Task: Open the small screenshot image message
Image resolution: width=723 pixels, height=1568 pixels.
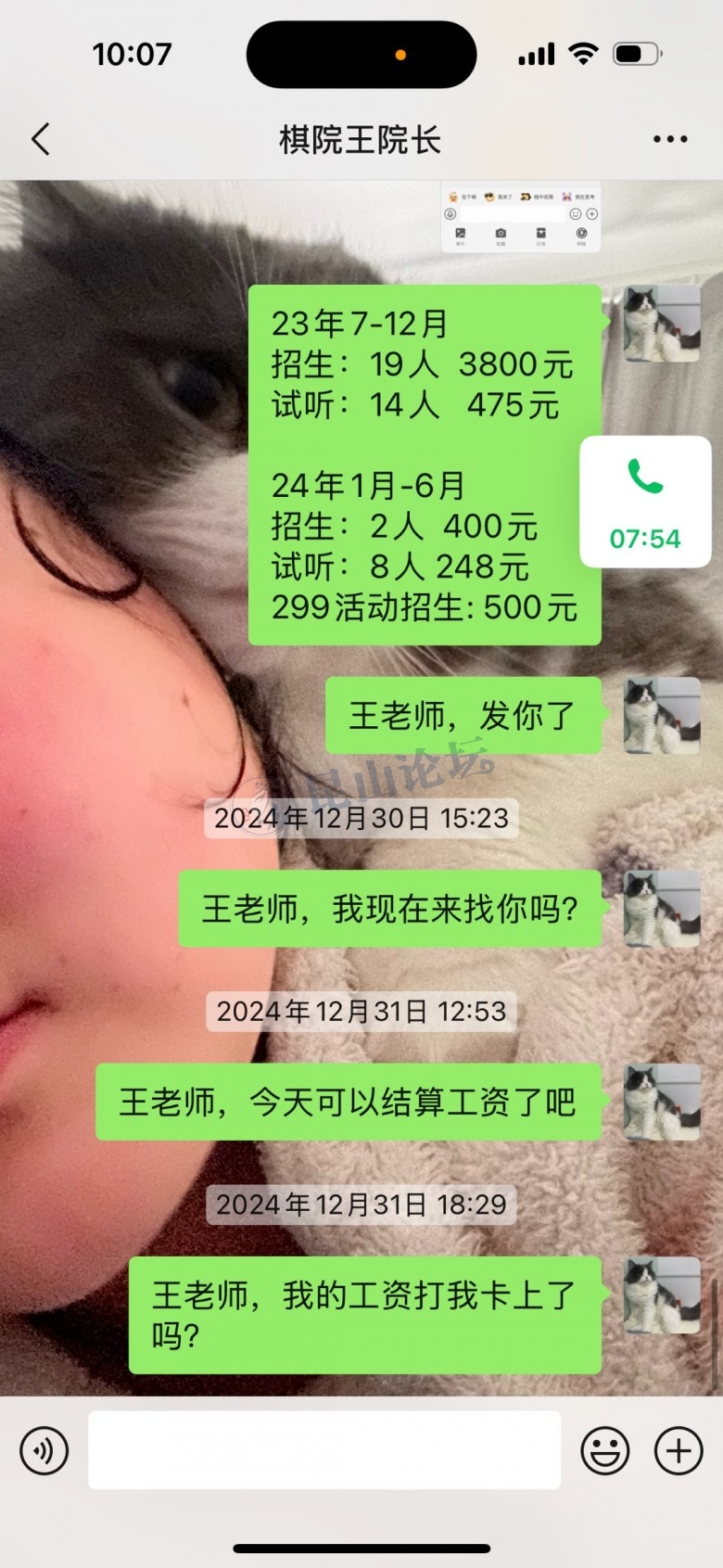Action: 521,217
